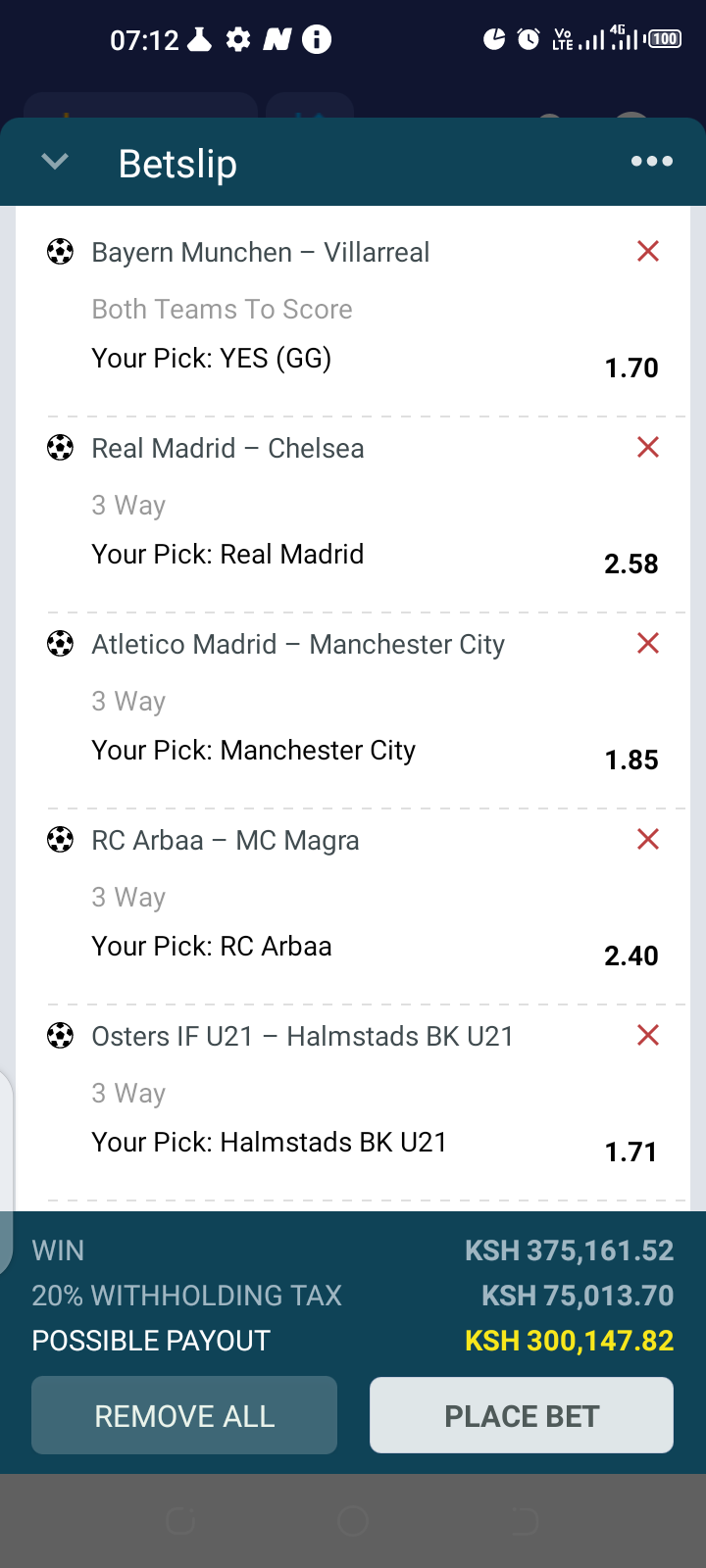This screenshot has height=1568, width=706.
Task: Tap the Remove All button
Action: click(x=184, y=1415)
